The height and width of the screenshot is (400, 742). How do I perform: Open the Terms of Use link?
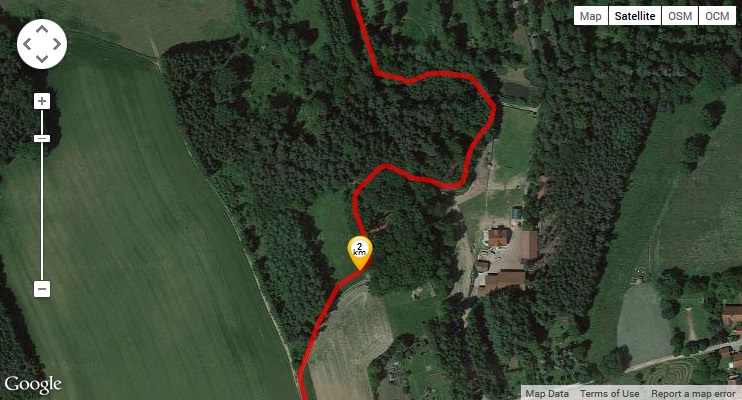coord(609,393)
